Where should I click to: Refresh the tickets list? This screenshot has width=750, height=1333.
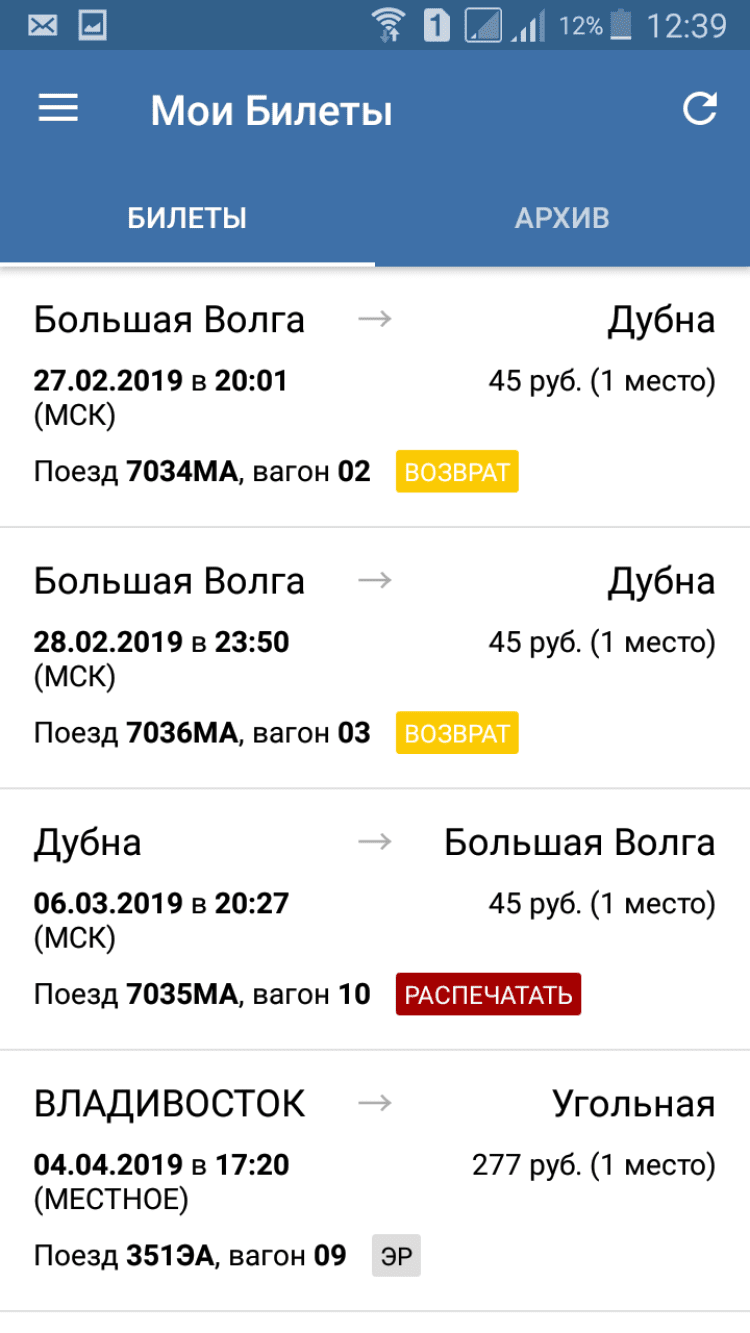click(x=699, y=109)
